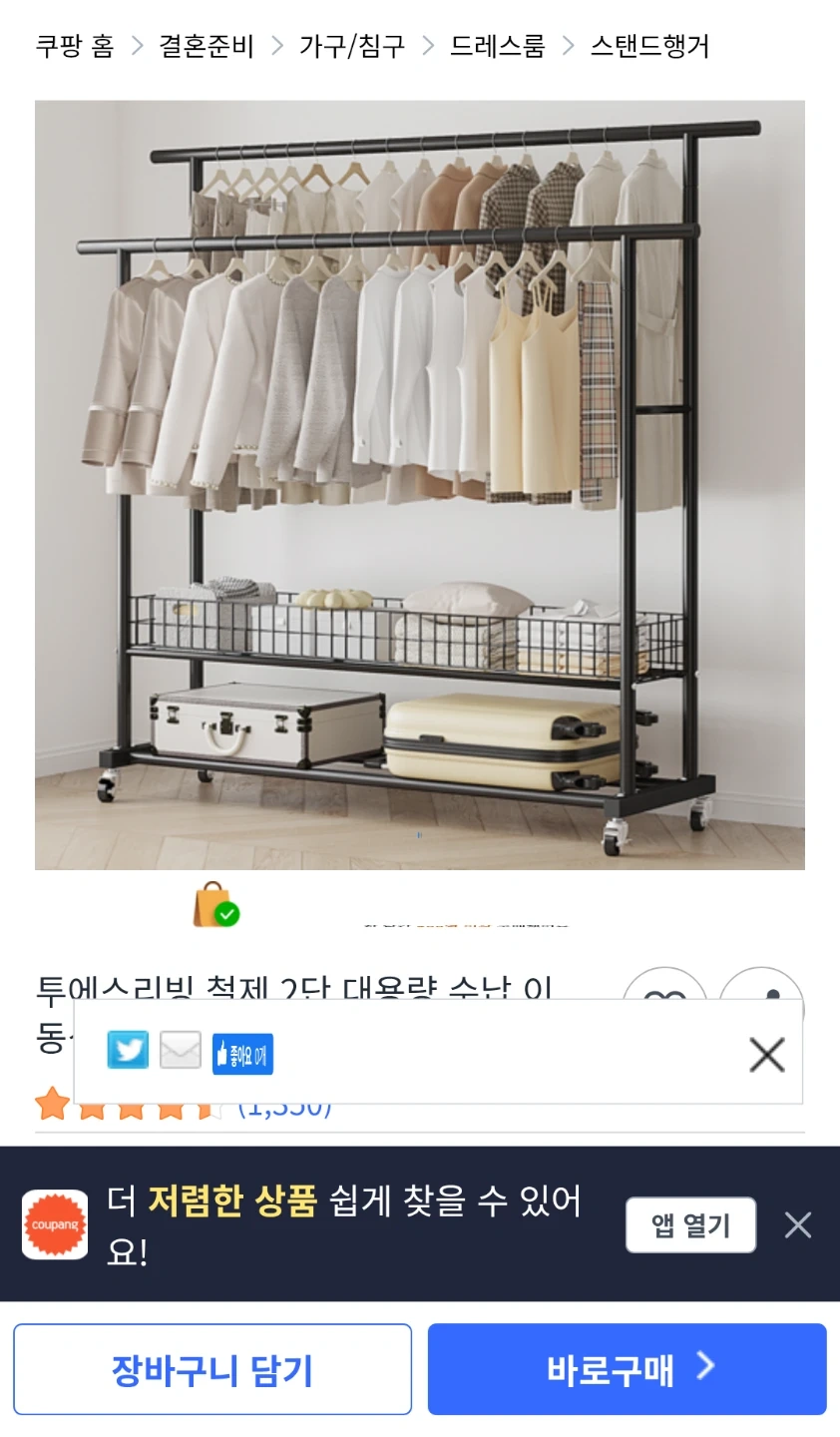Screen dimensions: 840x1437
Task: Click the thumbs-up 좋아요 like icon
Action: pyautogui.click(x=241, y=1051)
